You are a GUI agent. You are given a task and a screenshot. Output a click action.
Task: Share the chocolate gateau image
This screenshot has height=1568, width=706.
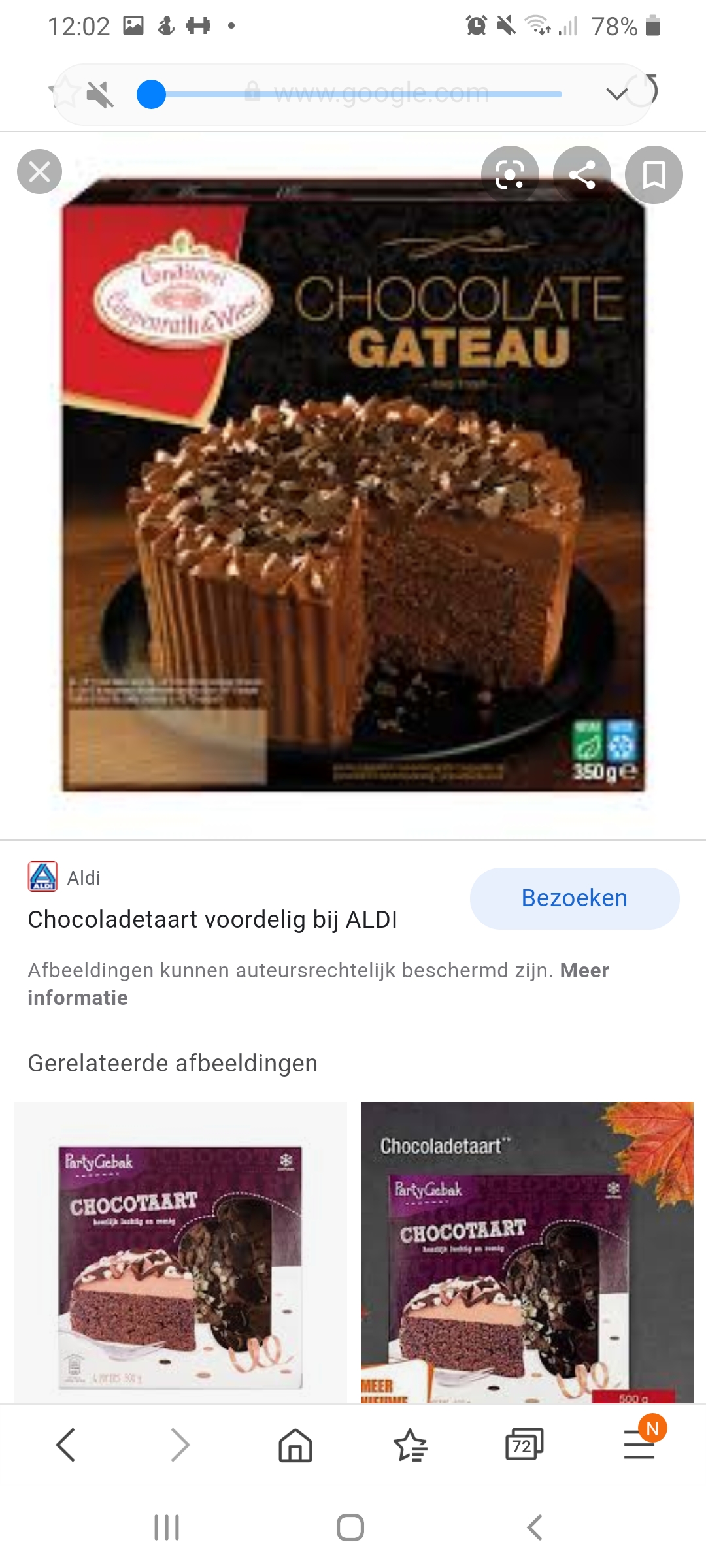[582, 174]
